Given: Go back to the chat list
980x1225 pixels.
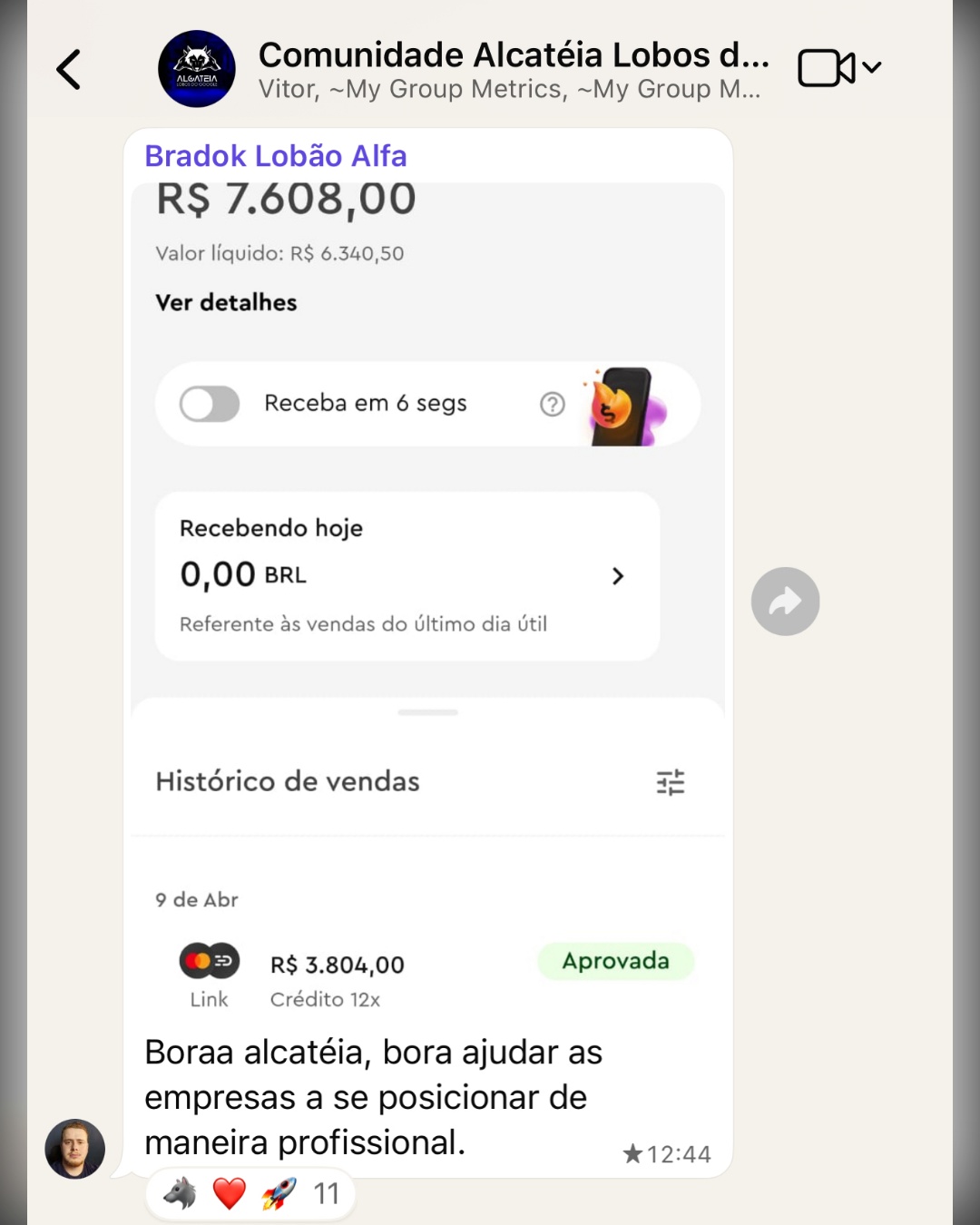Looking at the screenshot, I should 69,70.
